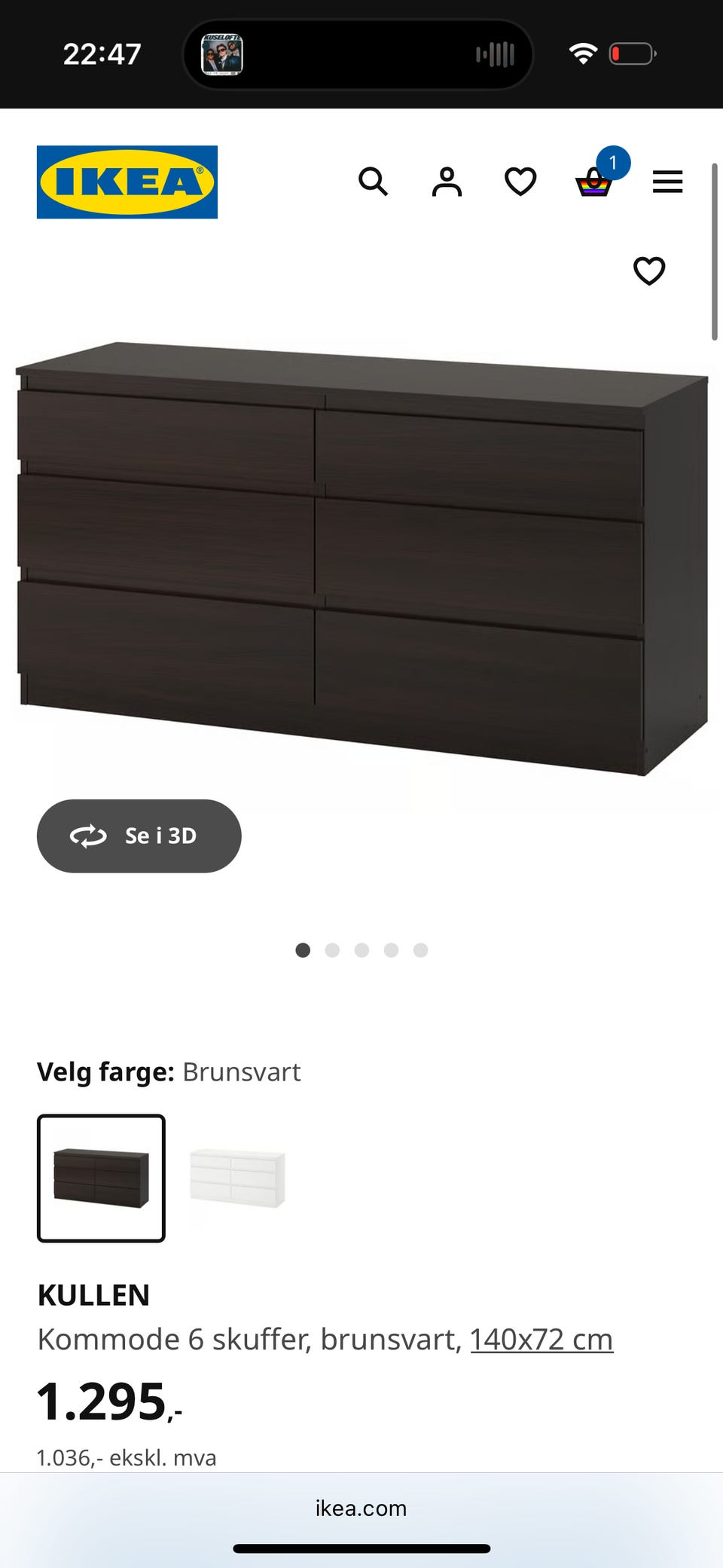Image resolution: width=723 pixels, height=1568 pixels.
Task: View the dresser with Se i 3D
Action: click(139, 836)
